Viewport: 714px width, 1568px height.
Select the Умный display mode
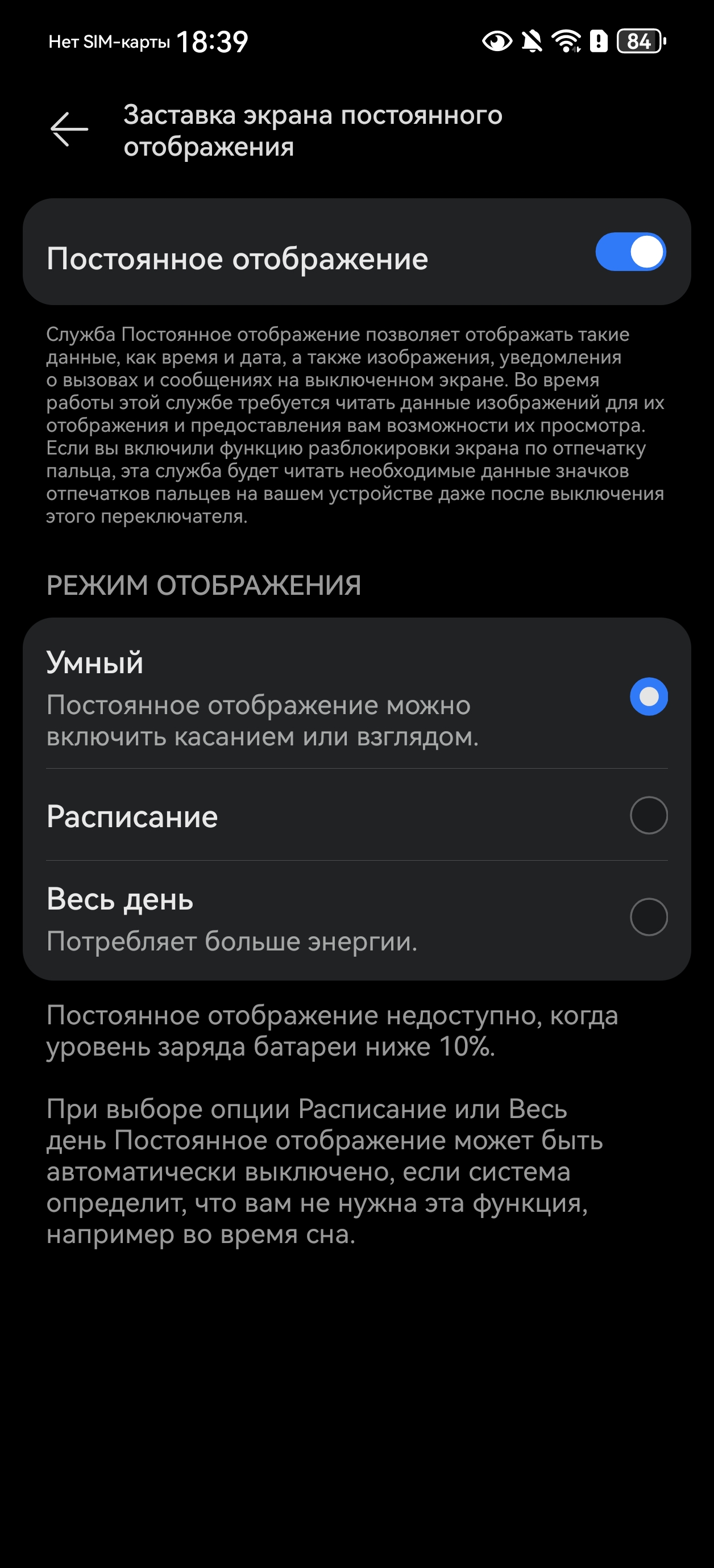click(648, 697)
